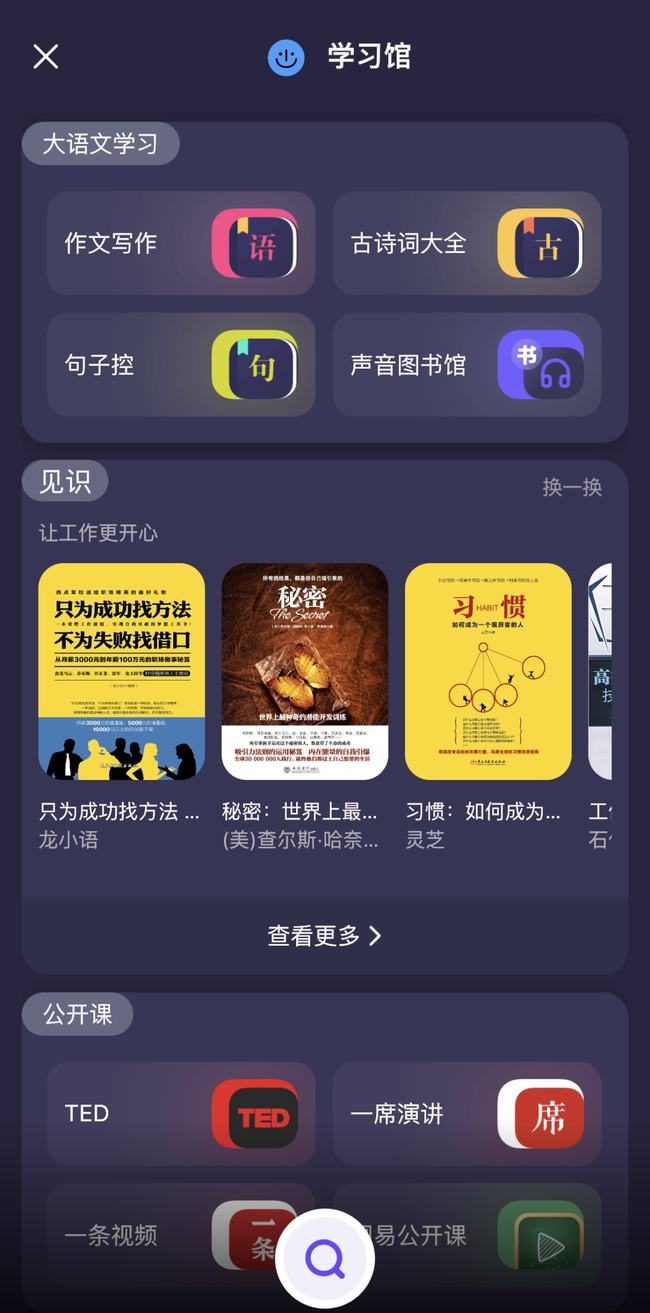Screen dimensions: 650x1313
Task: Tap the round search button
Action: coord(325,1259)
